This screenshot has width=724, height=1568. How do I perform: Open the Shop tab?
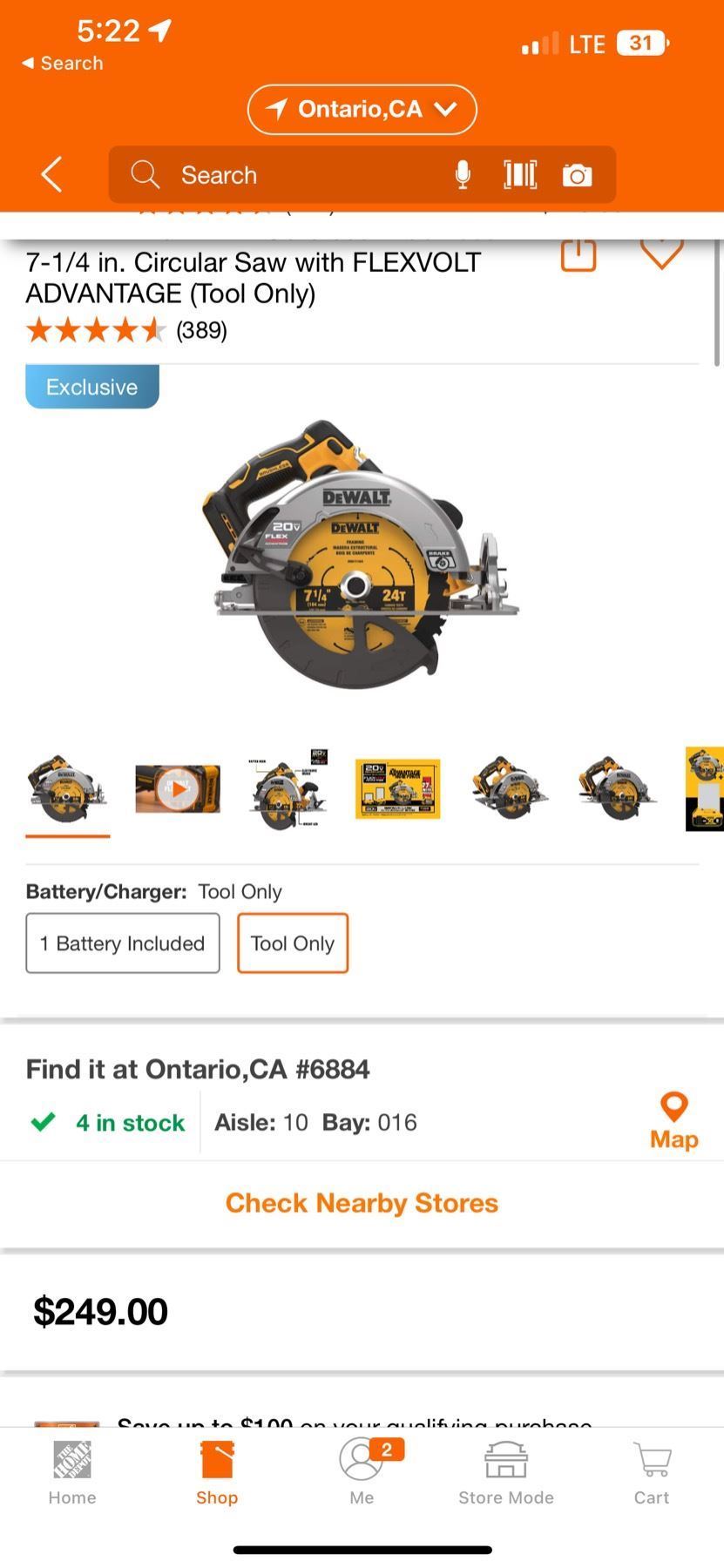(x=217, y=1474)
